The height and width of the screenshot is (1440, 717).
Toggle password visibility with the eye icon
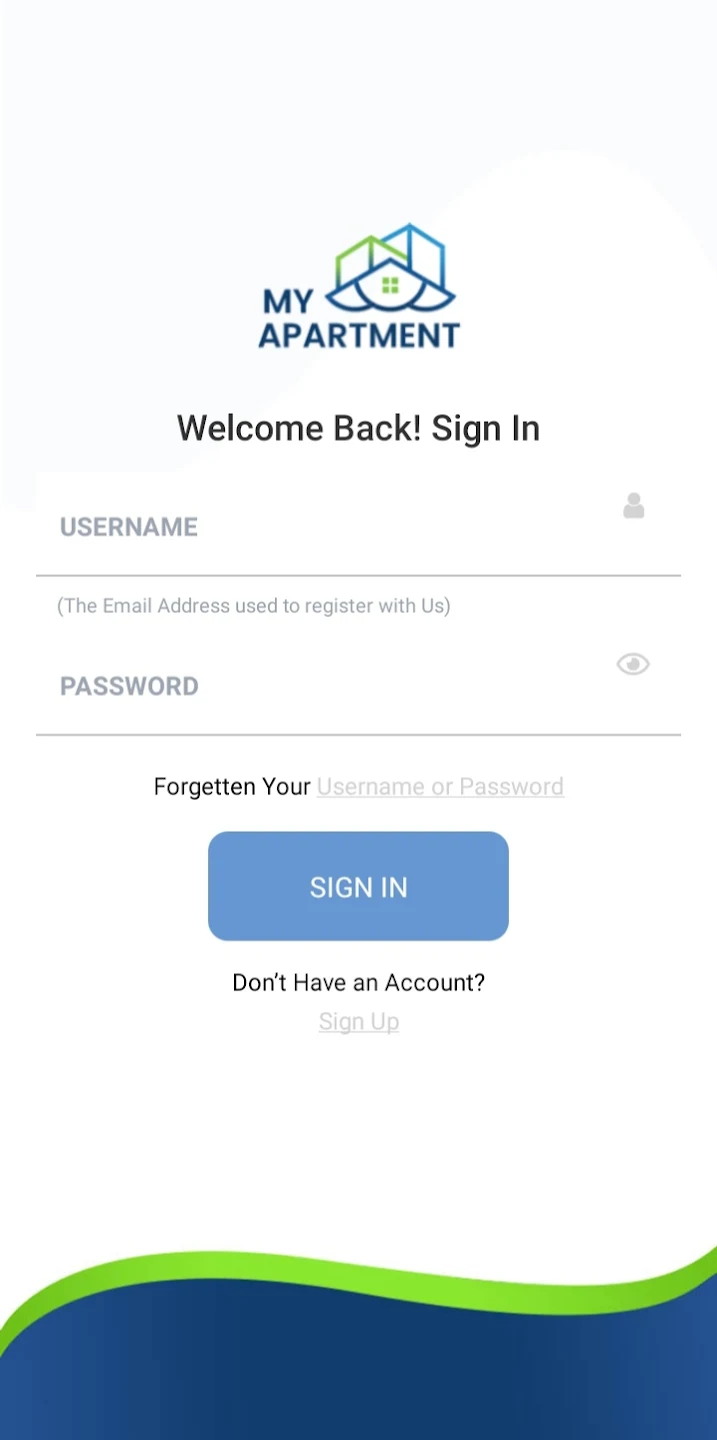pos(633,664)
